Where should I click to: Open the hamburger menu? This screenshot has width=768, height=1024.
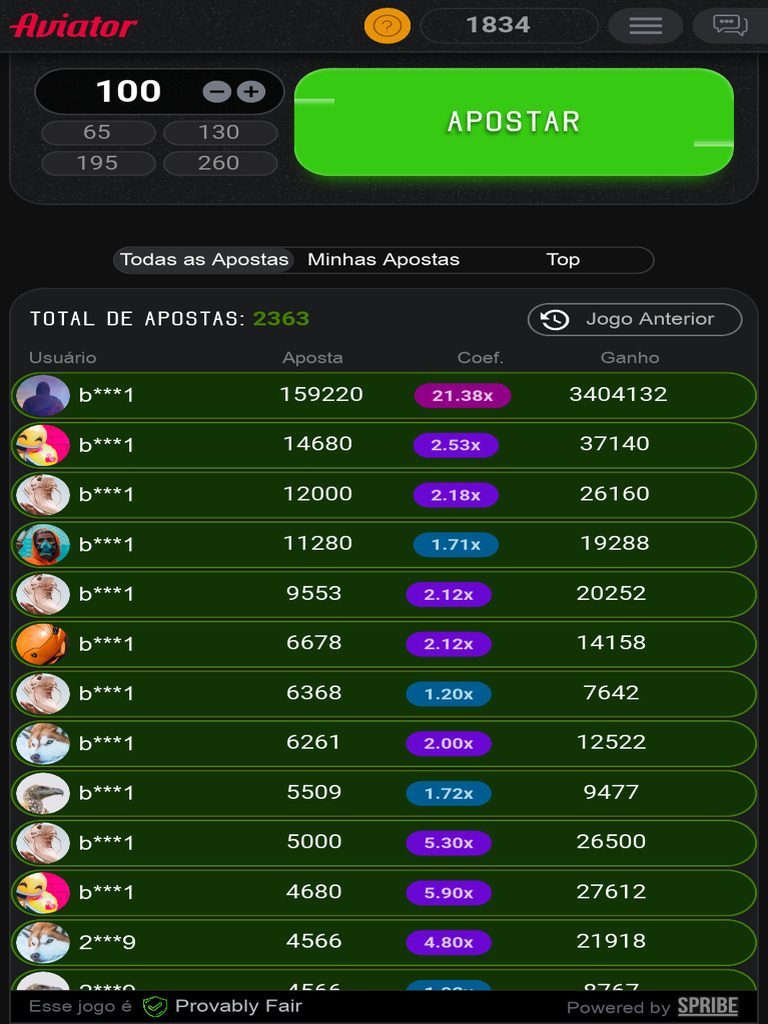point(645,25)
